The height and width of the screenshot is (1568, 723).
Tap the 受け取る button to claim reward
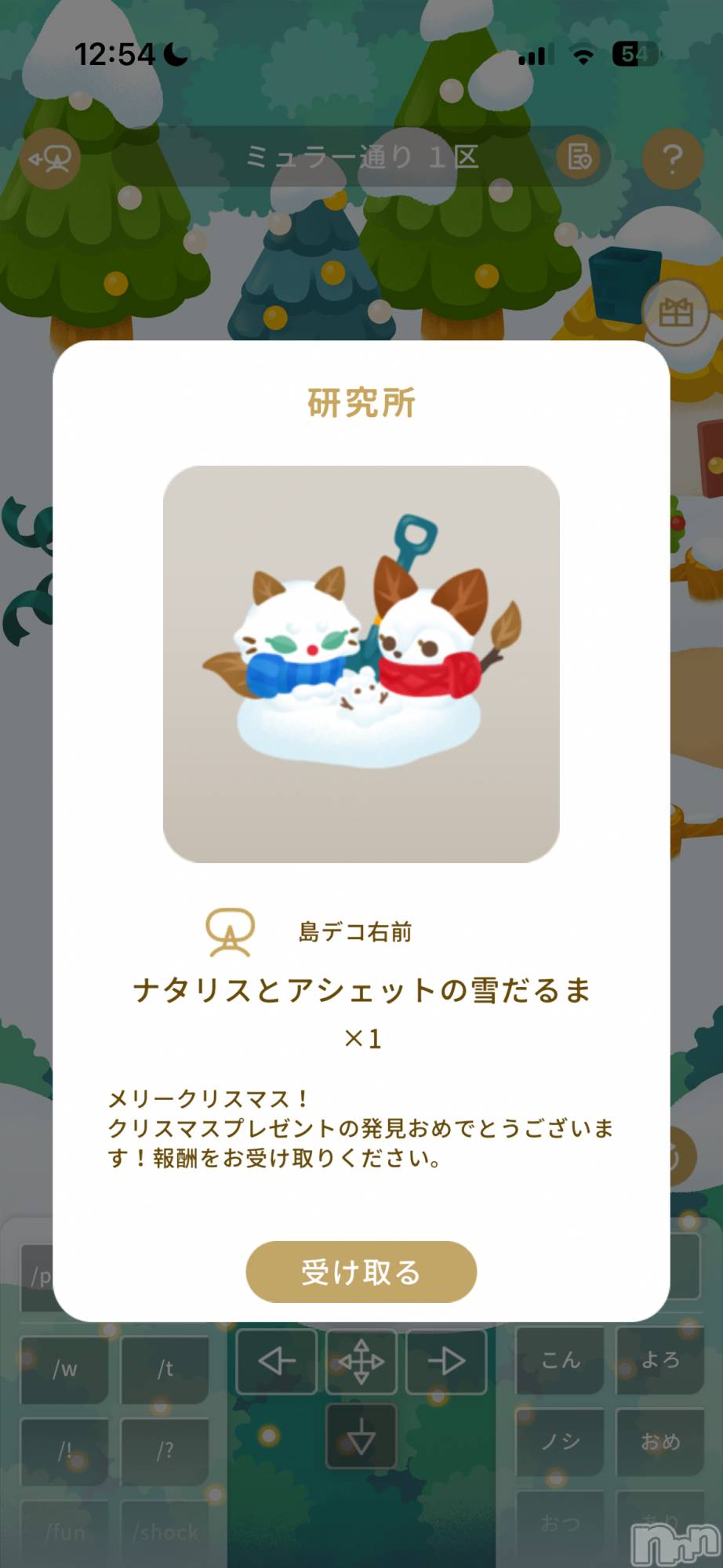[x=361, y=1272]
